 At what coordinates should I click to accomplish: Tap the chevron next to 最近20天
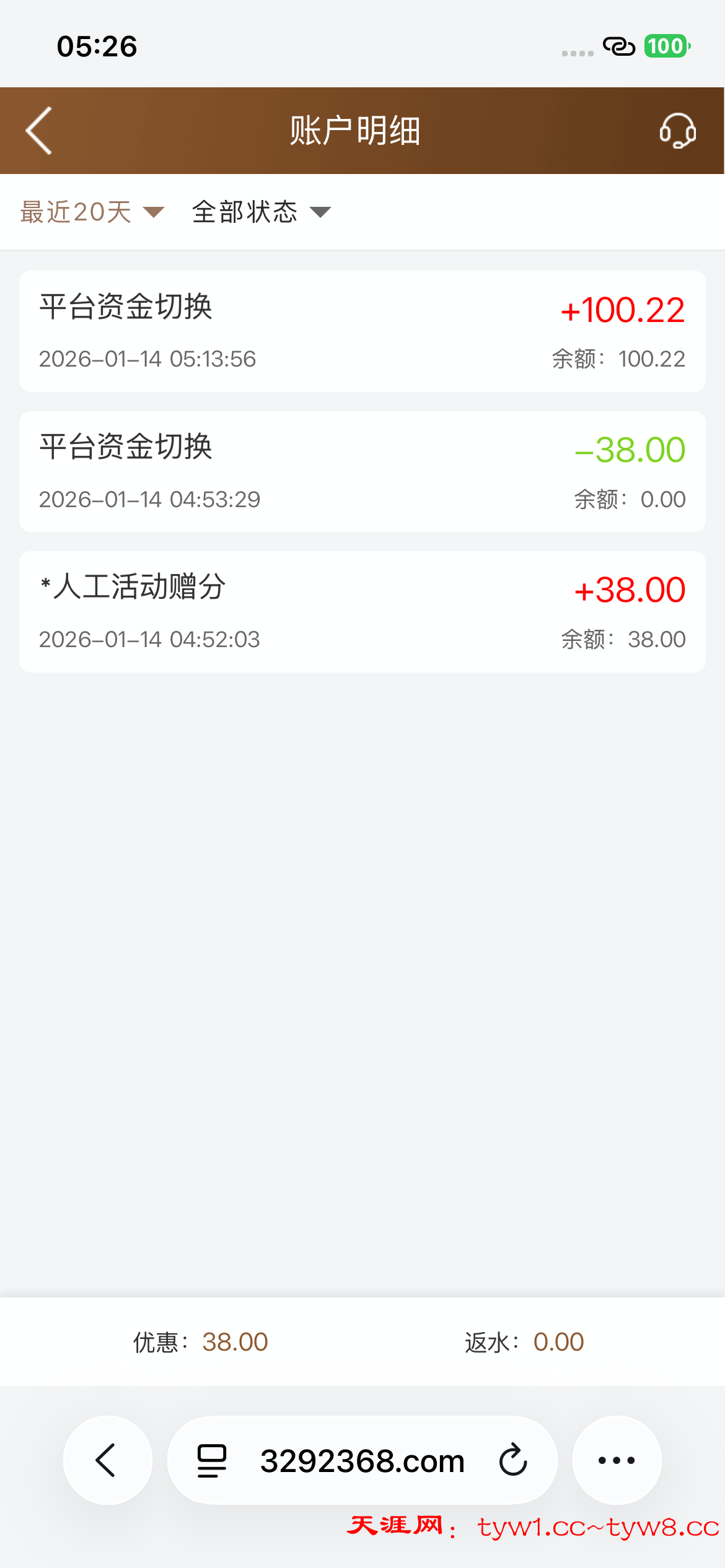(153, 212)
